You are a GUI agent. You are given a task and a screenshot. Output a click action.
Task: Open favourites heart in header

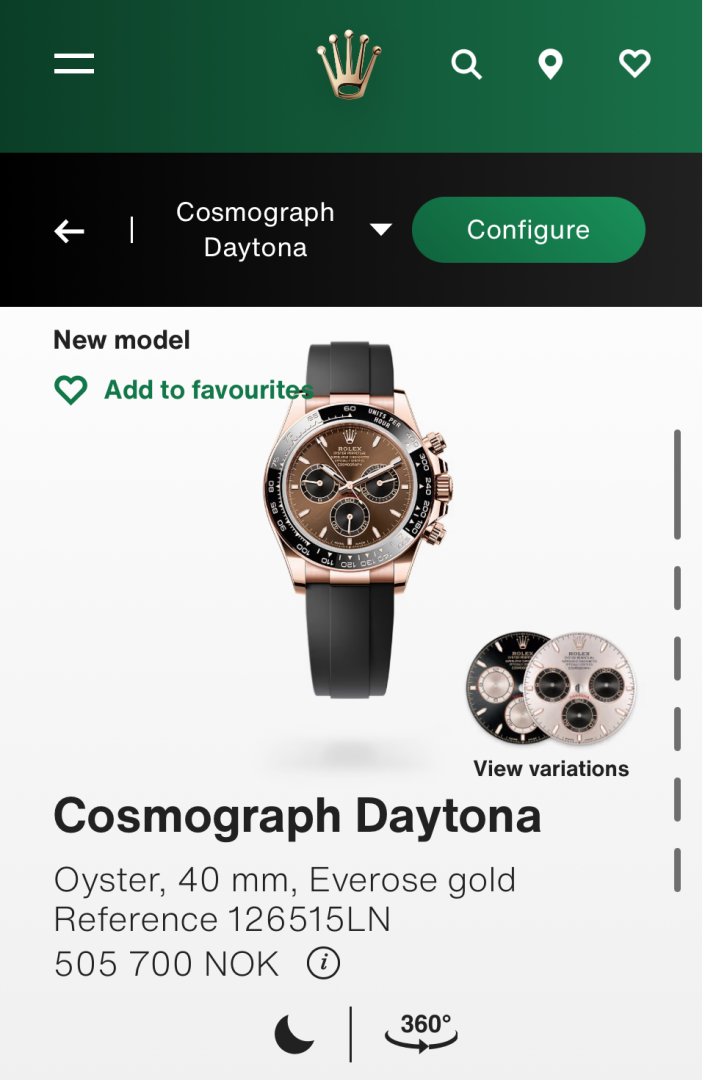[x=634, y=65]
